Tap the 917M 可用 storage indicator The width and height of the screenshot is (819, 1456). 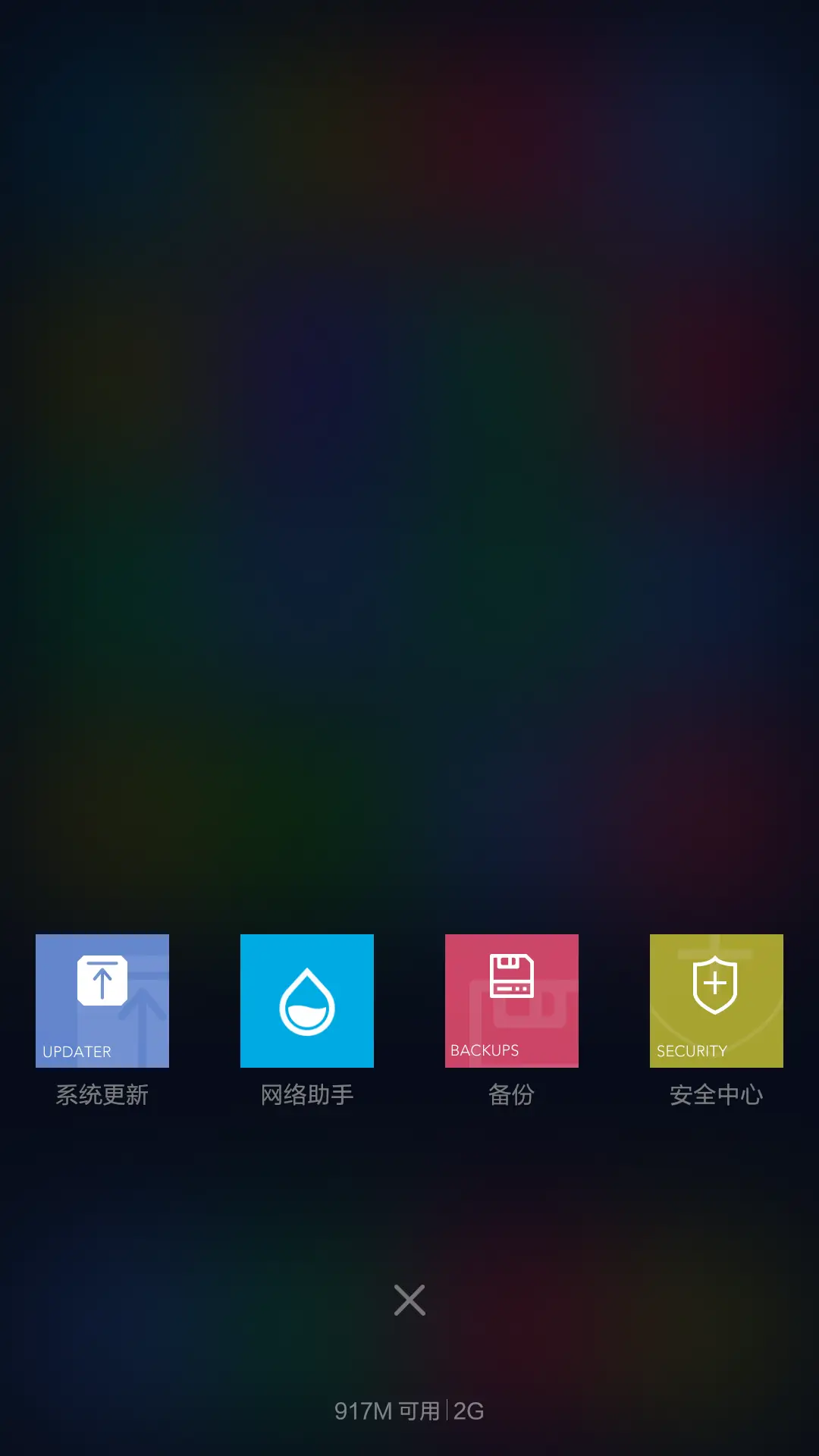(x=385, y=1411)
